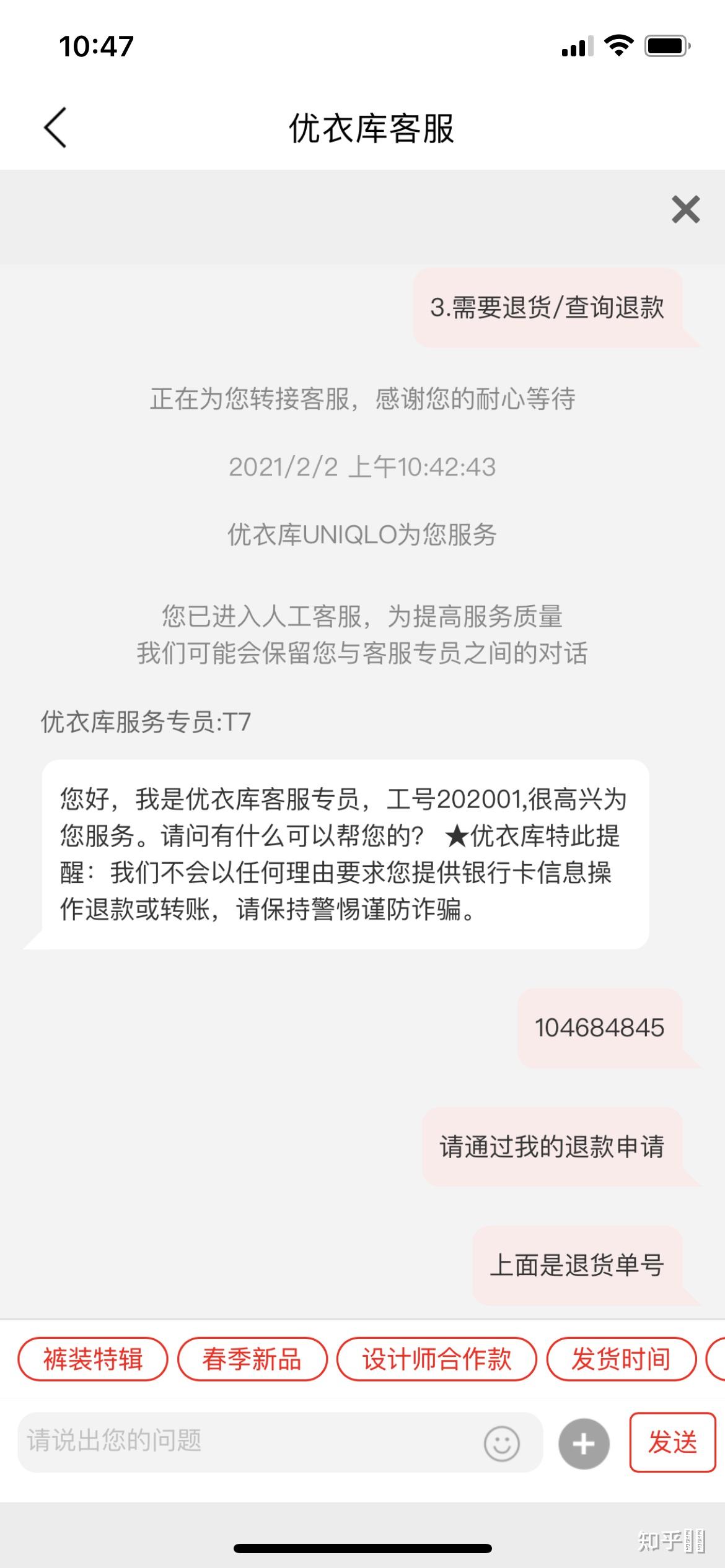Ask about 发货时间 via chip
The image size is (725, 1568).
pos(622,1359)
